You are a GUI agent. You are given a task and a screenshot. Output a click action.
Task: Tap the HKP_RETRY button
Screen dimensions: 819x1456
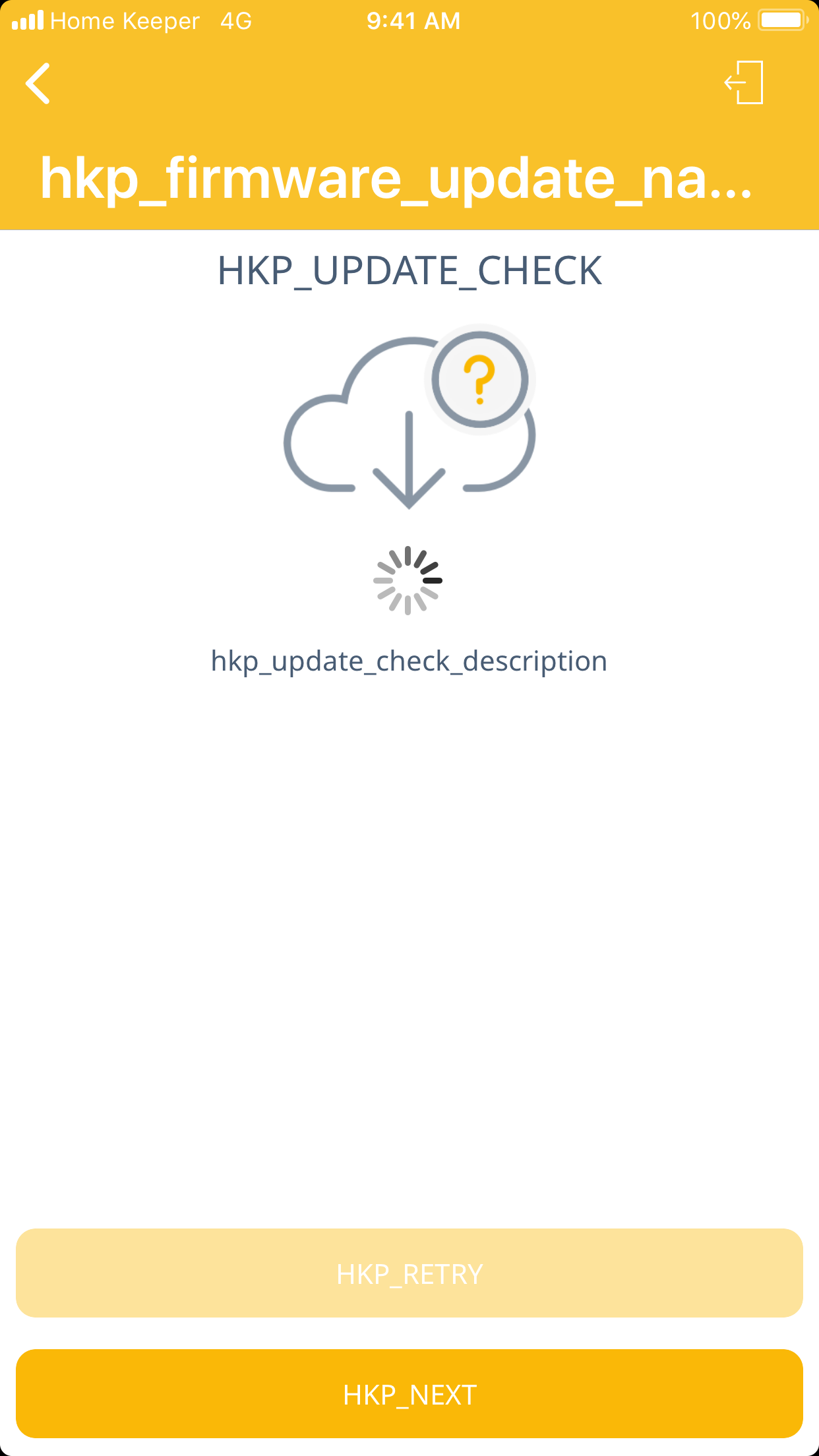pos(409,1273)
